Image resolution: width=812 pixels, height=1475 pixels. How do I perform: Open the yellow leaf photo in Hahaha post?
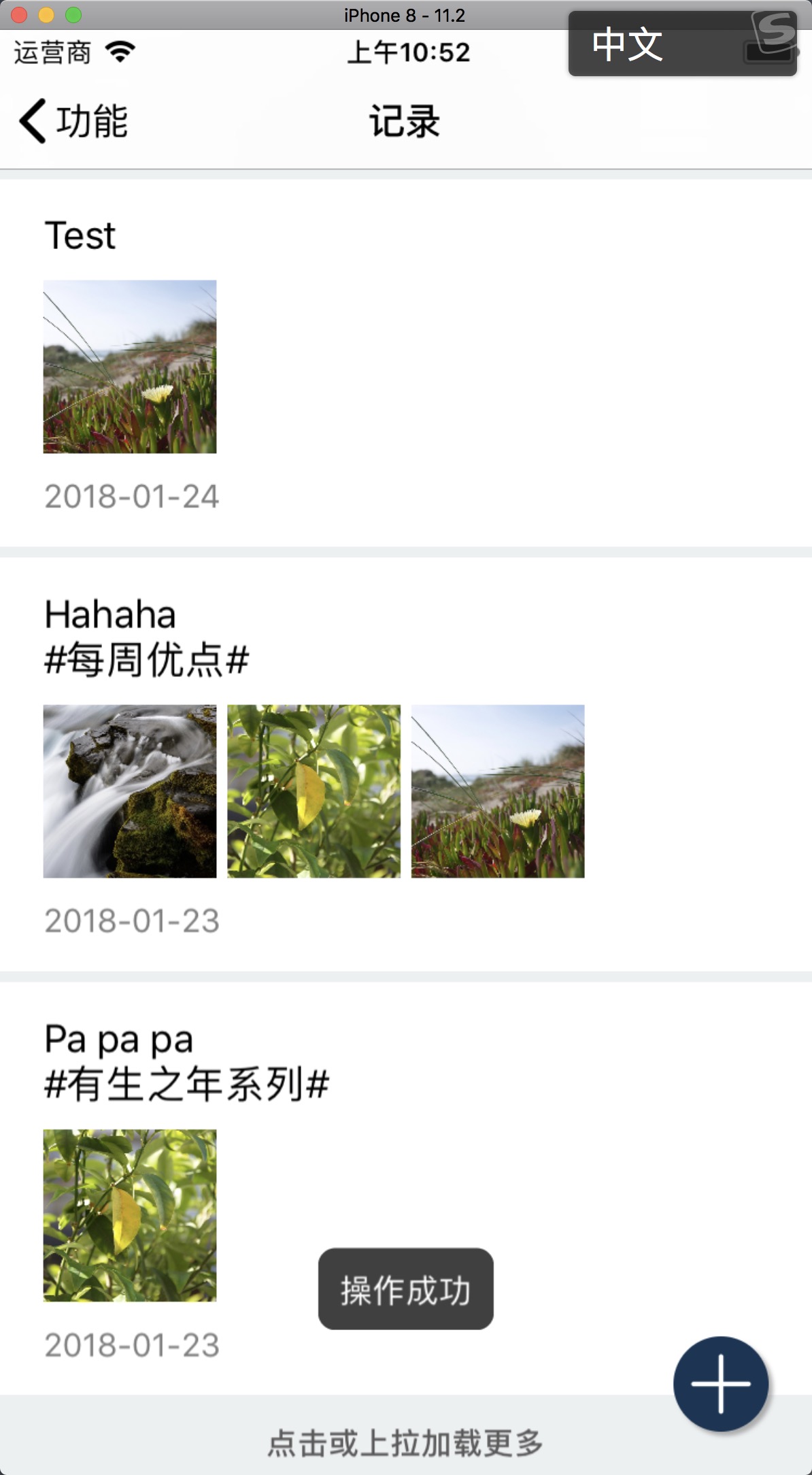point(314,791)
